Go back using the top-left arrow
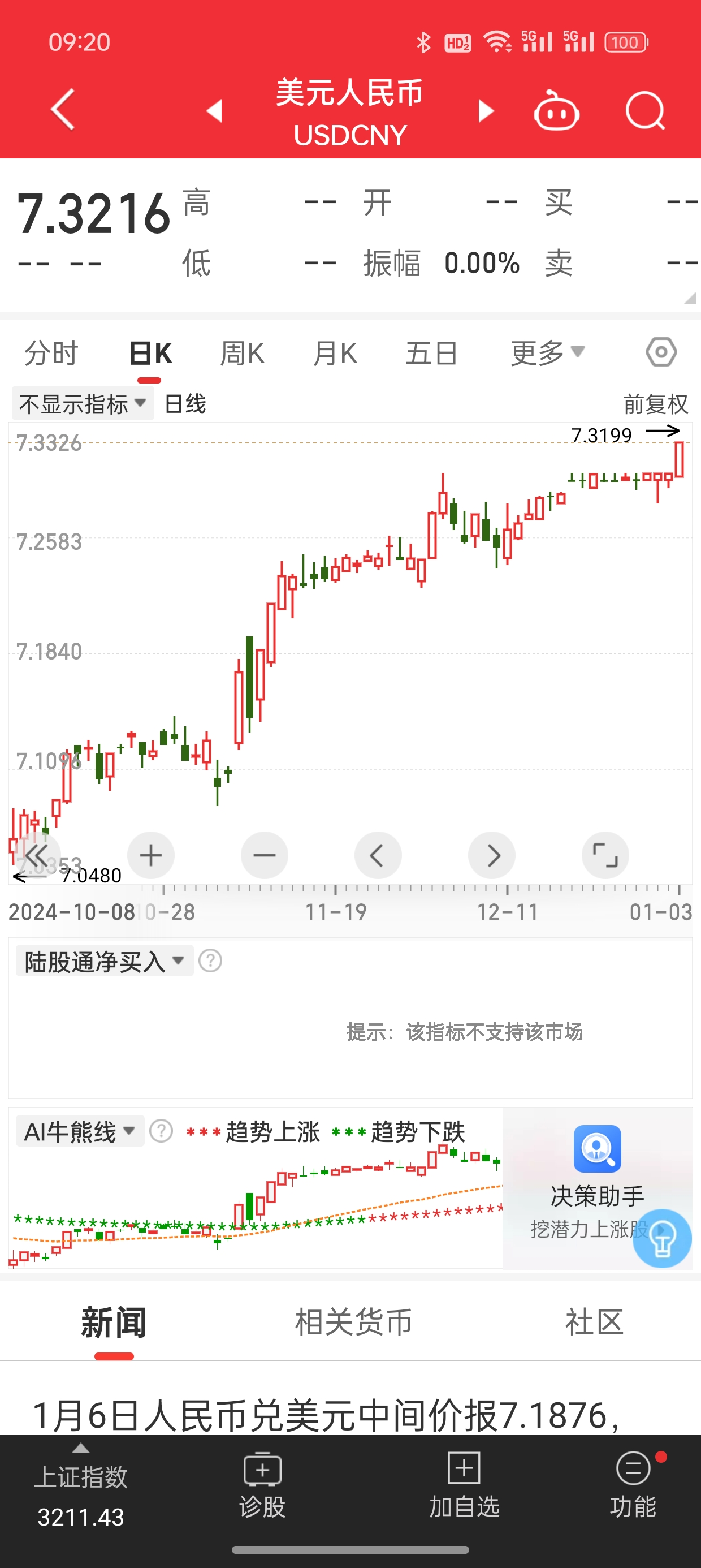701x1568 pixels. [x=63, y=110]
